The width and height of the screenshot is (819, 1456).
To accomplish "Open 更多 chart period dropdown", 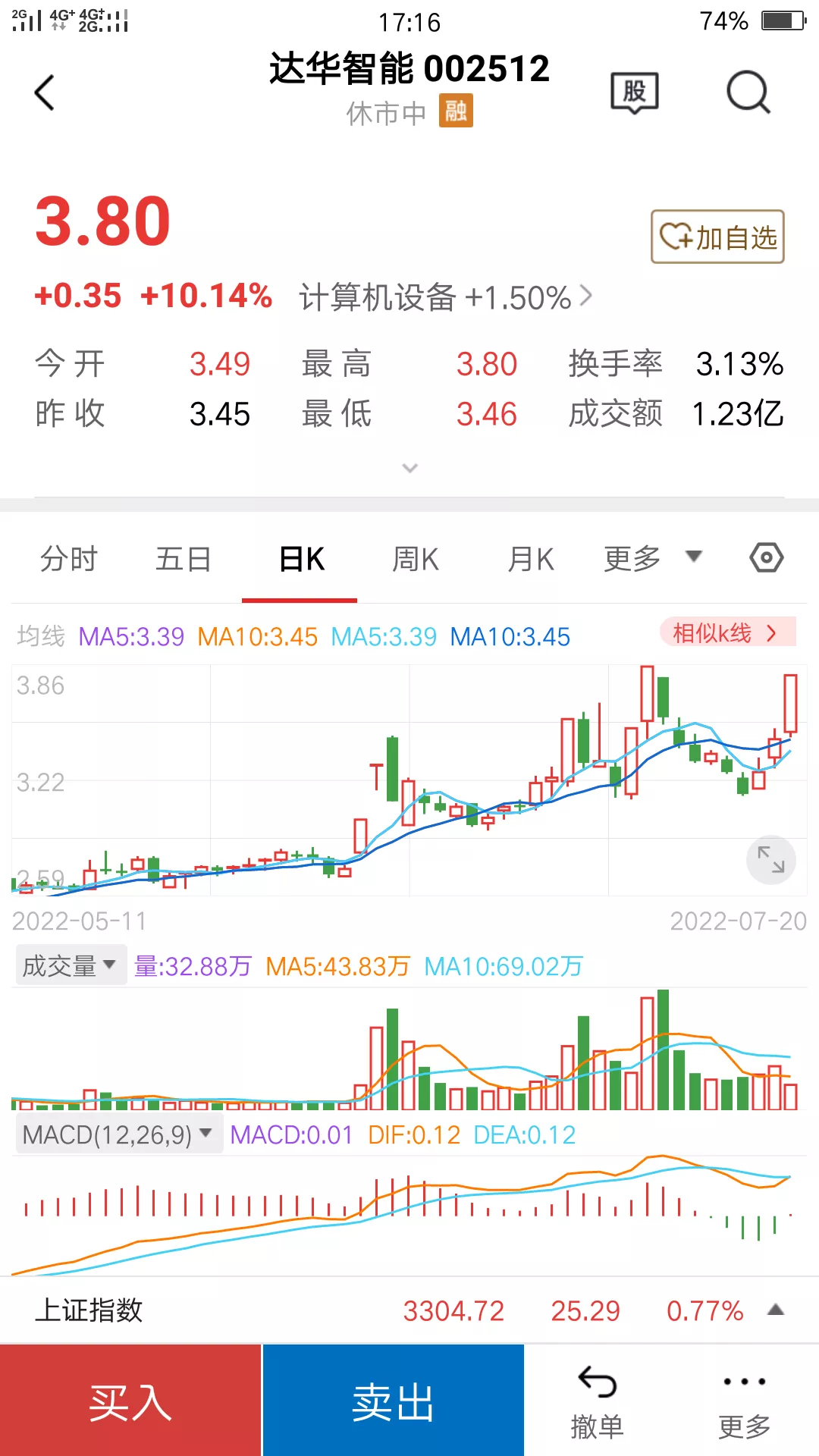I will point(652,558).
